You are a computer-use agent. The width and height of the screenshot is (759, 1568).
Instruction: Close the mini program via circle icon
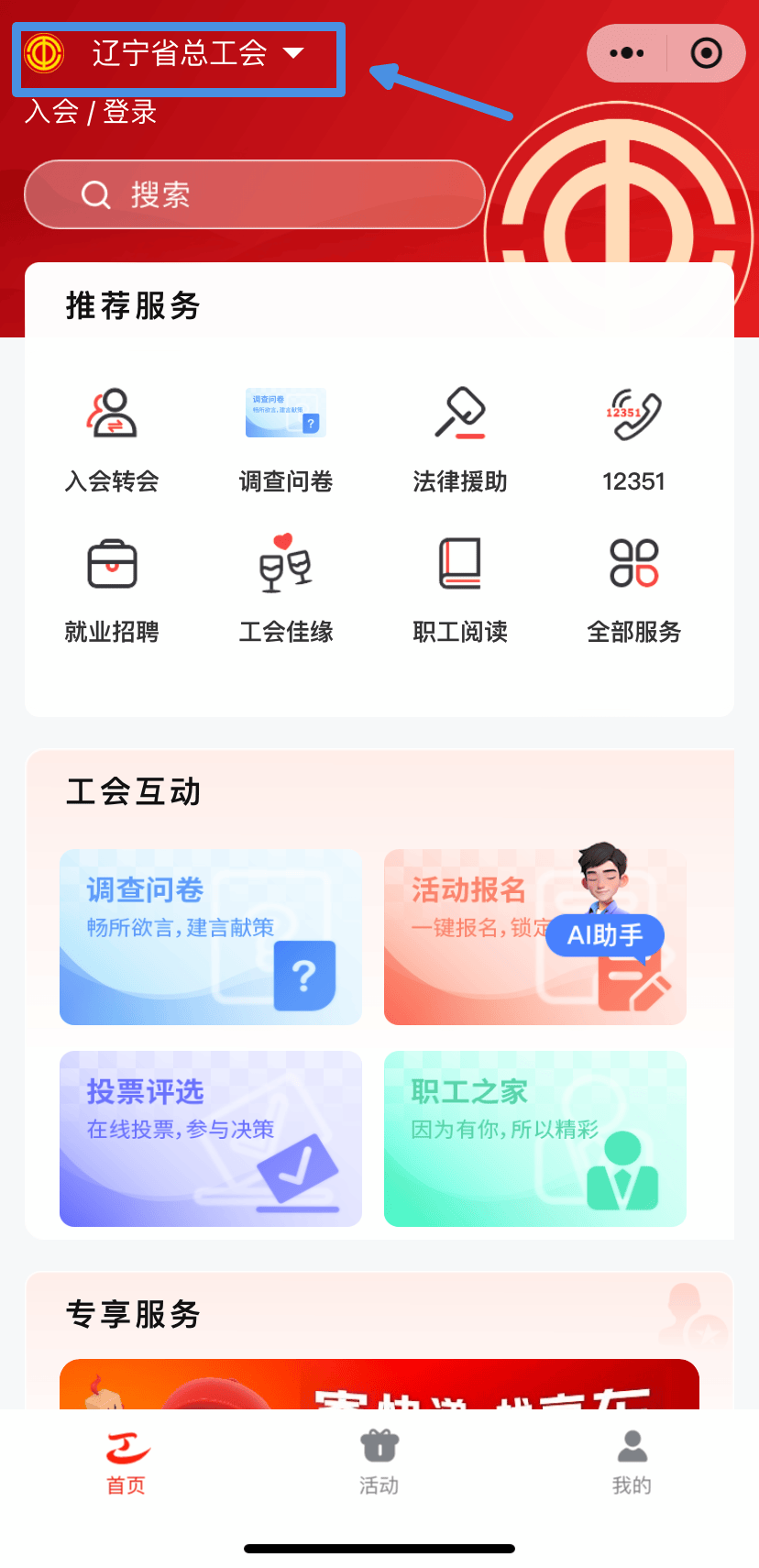706,53
